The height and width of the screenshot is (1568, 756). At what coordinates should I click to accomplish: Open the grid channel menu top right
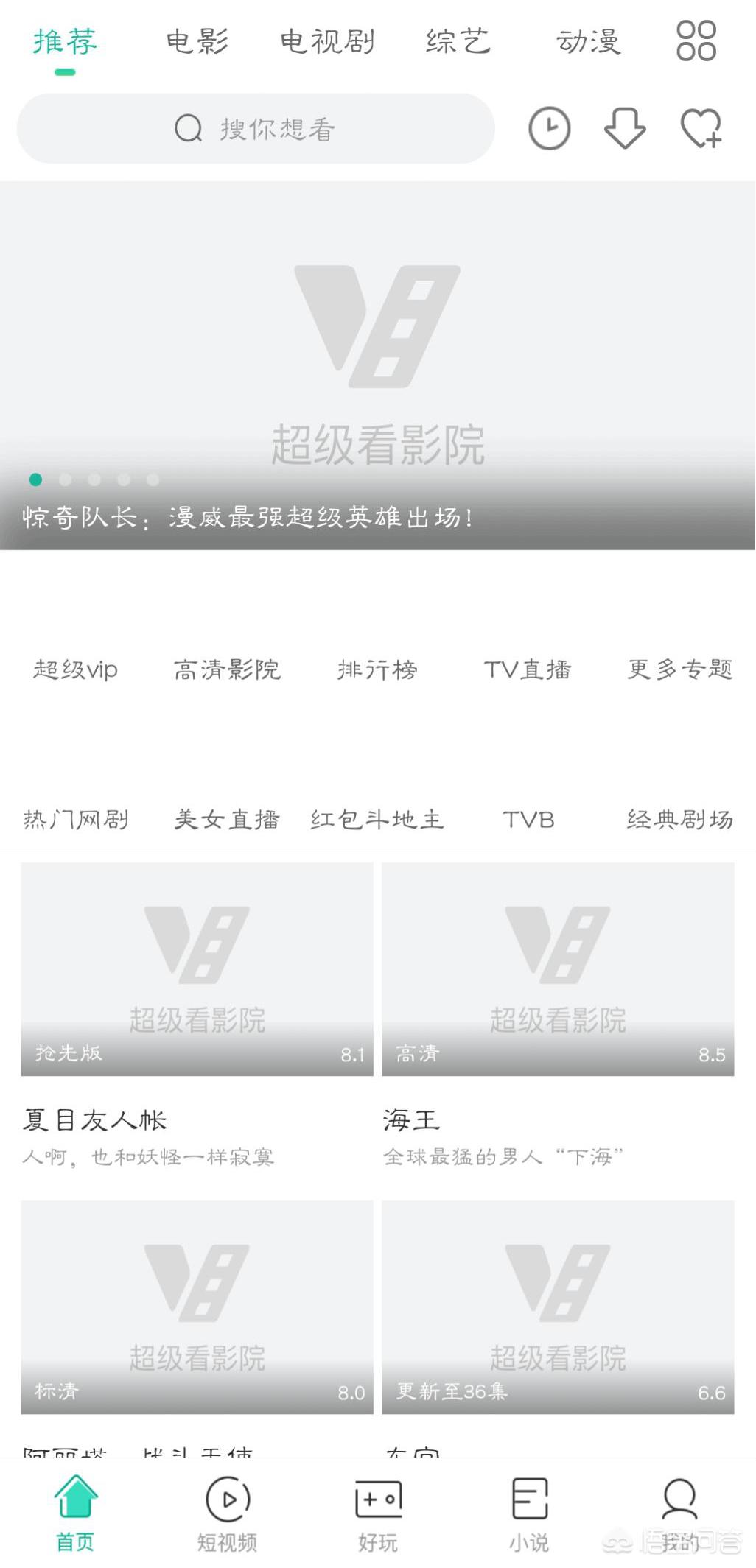(697, 42)
